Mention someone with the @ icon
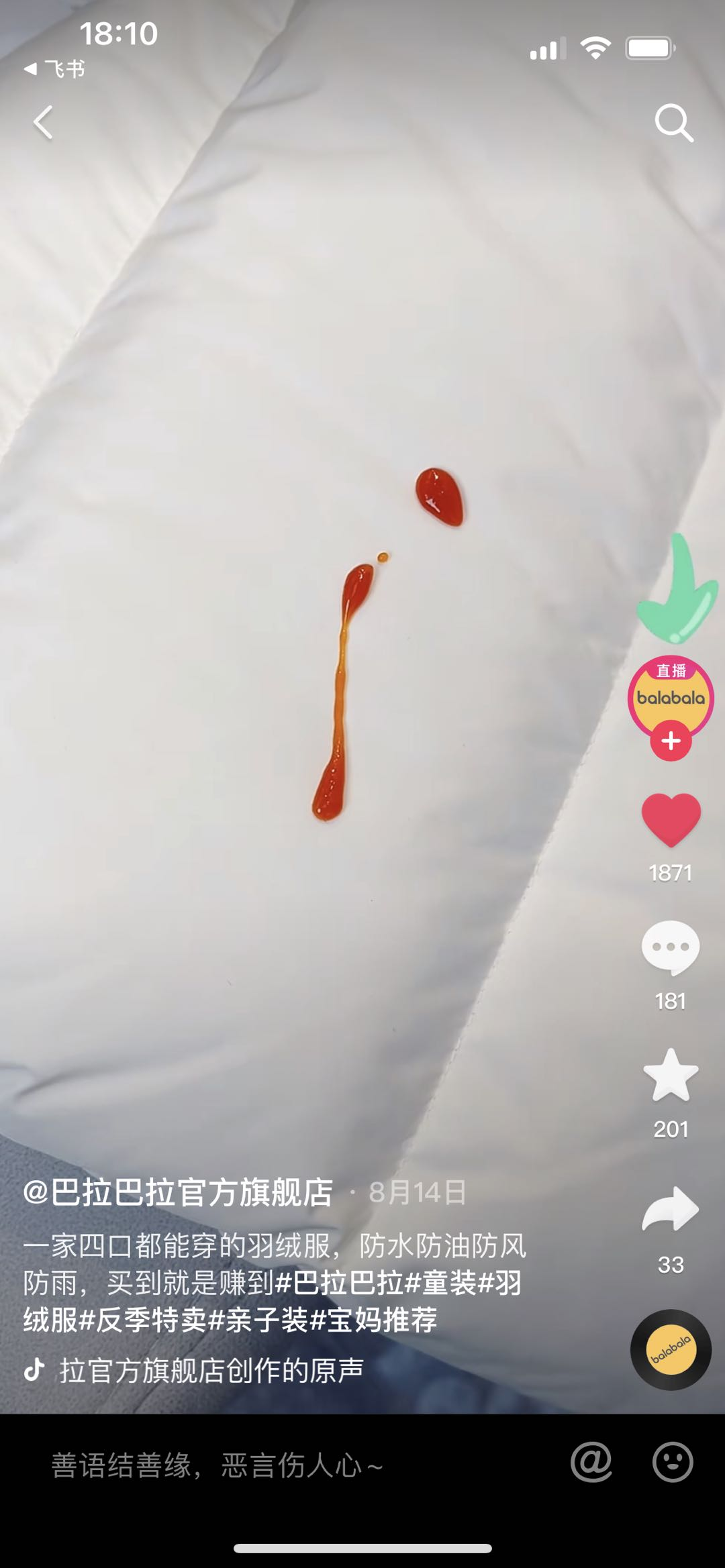 (x=591, y=1462)
